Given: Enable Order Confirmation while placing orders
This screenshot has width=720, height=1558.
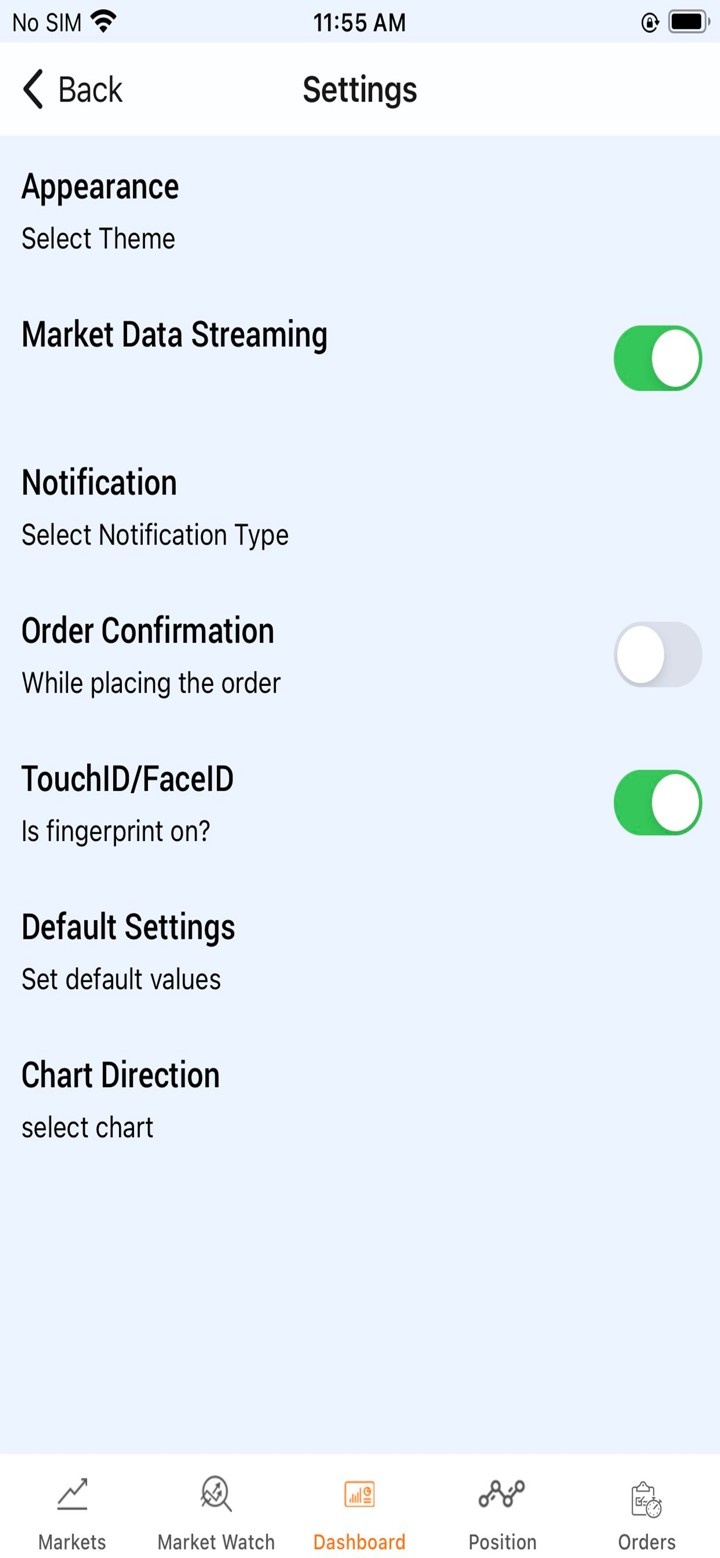Looking at the screenshot, I should (657, 654).
